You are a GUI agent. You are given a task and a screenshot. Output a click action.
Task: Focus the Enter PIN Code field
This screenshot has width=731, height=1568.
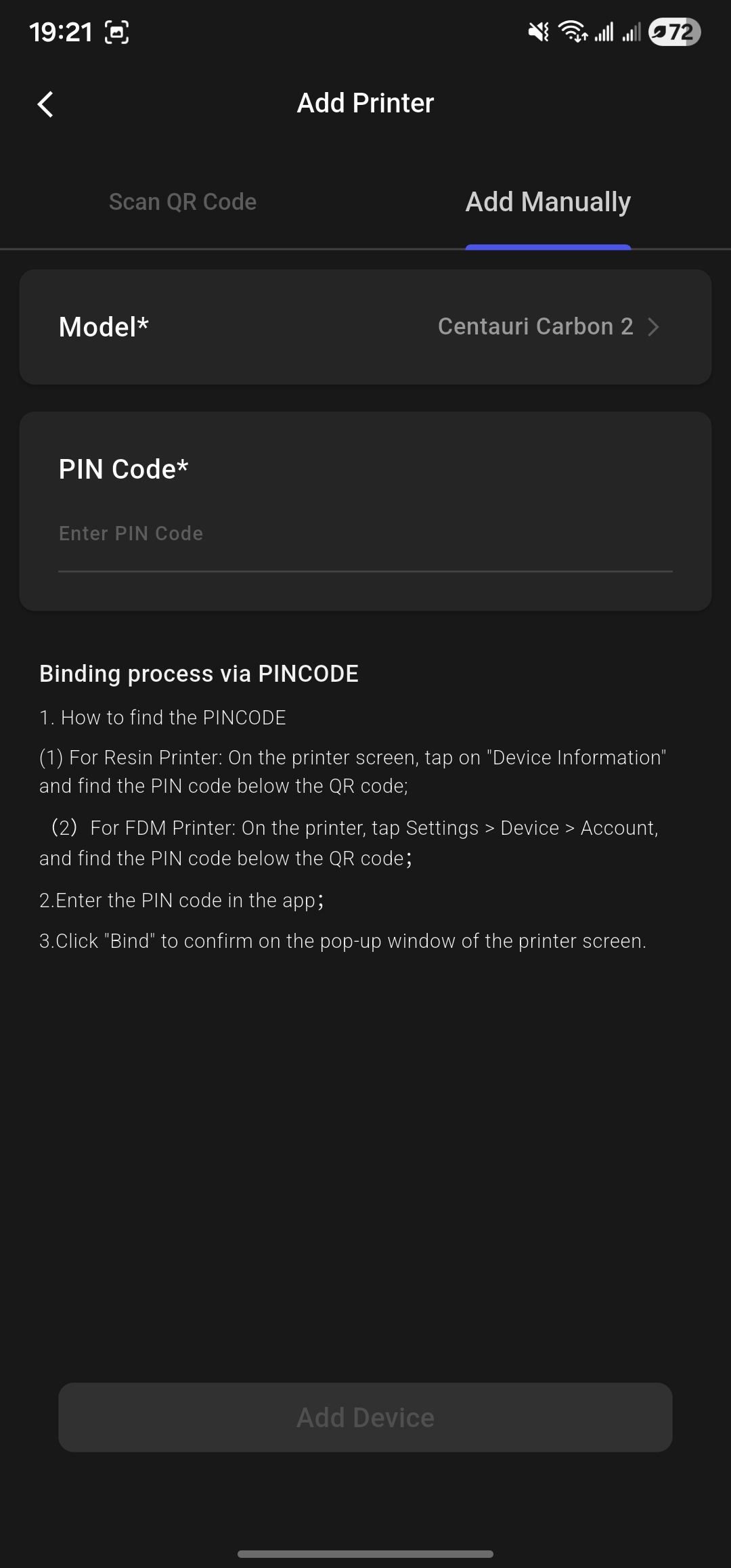pos(365,534)
